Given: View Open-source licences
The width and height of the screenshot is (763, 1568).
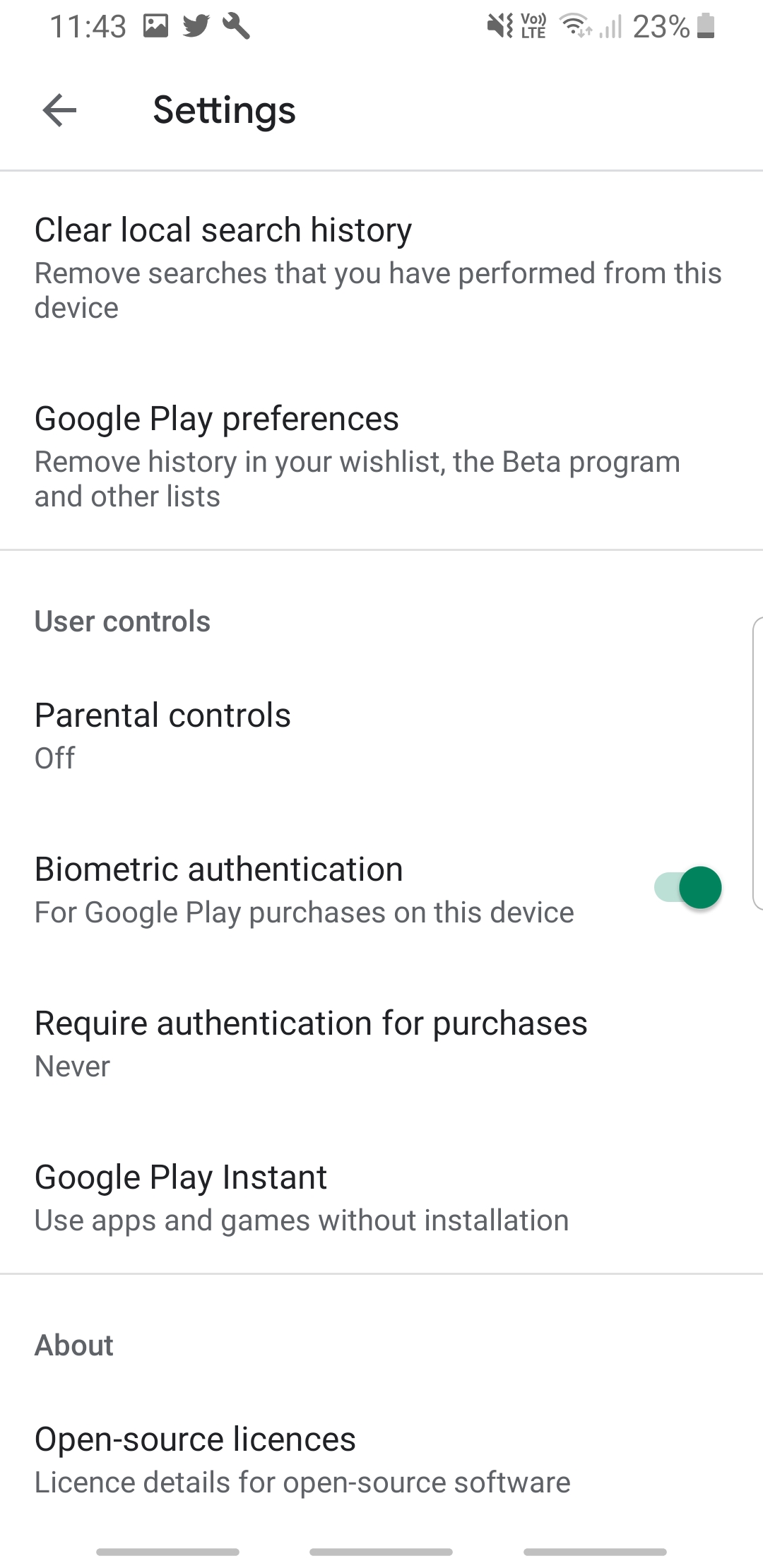Looking at the screenshot, I should tap(381, 1459).
